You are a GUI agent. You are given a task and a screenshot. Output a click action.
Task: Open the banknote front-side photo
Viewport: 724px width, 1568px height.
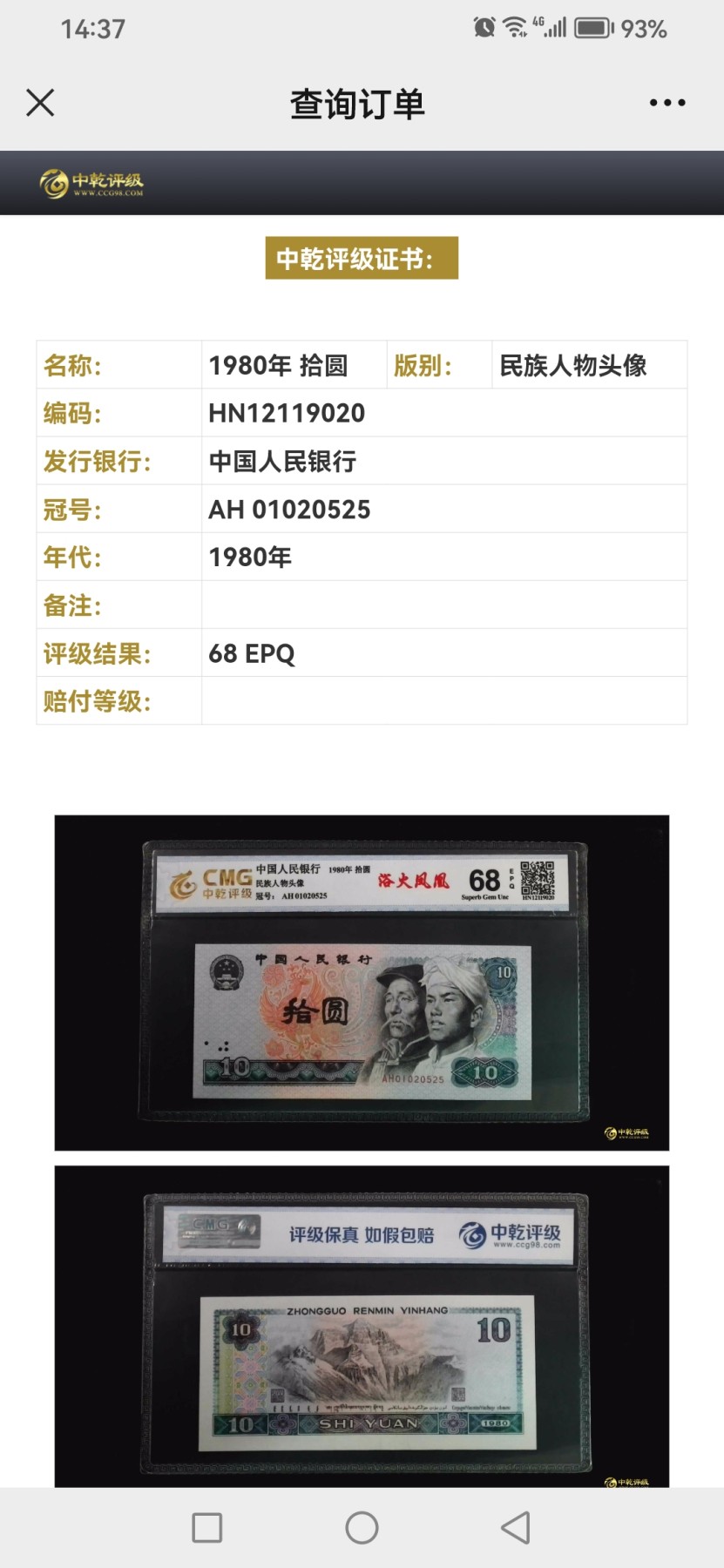(x=362, y=982)
